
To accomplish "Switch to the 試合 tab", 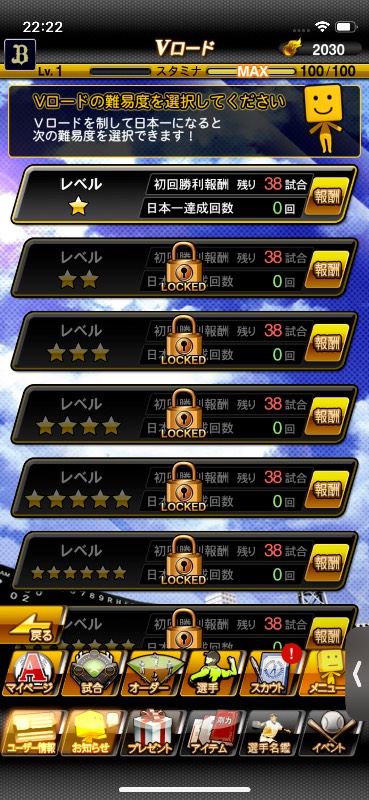I will [x=92, y=673].
